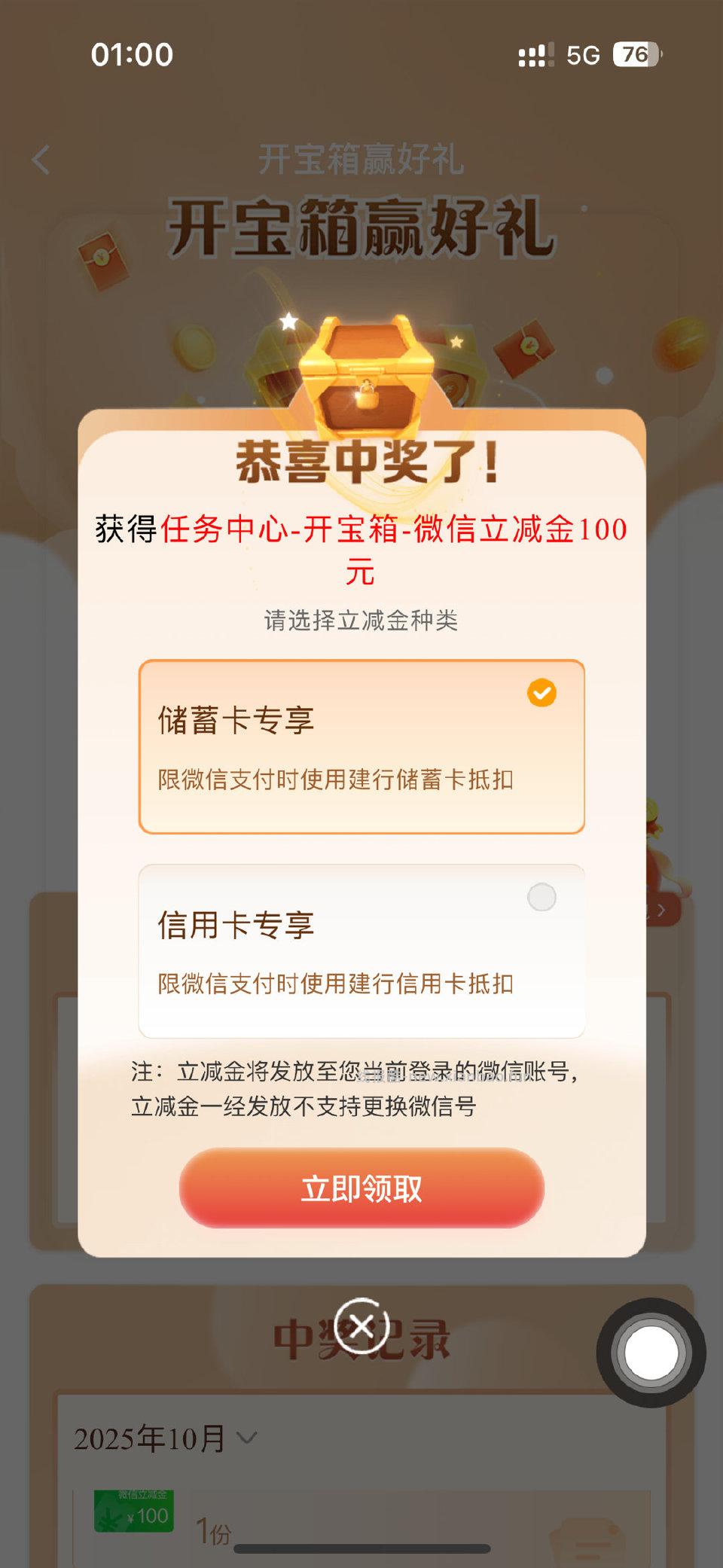Open the 开宝箱赢好礼 page title
723x1568 pixels.
361,158
